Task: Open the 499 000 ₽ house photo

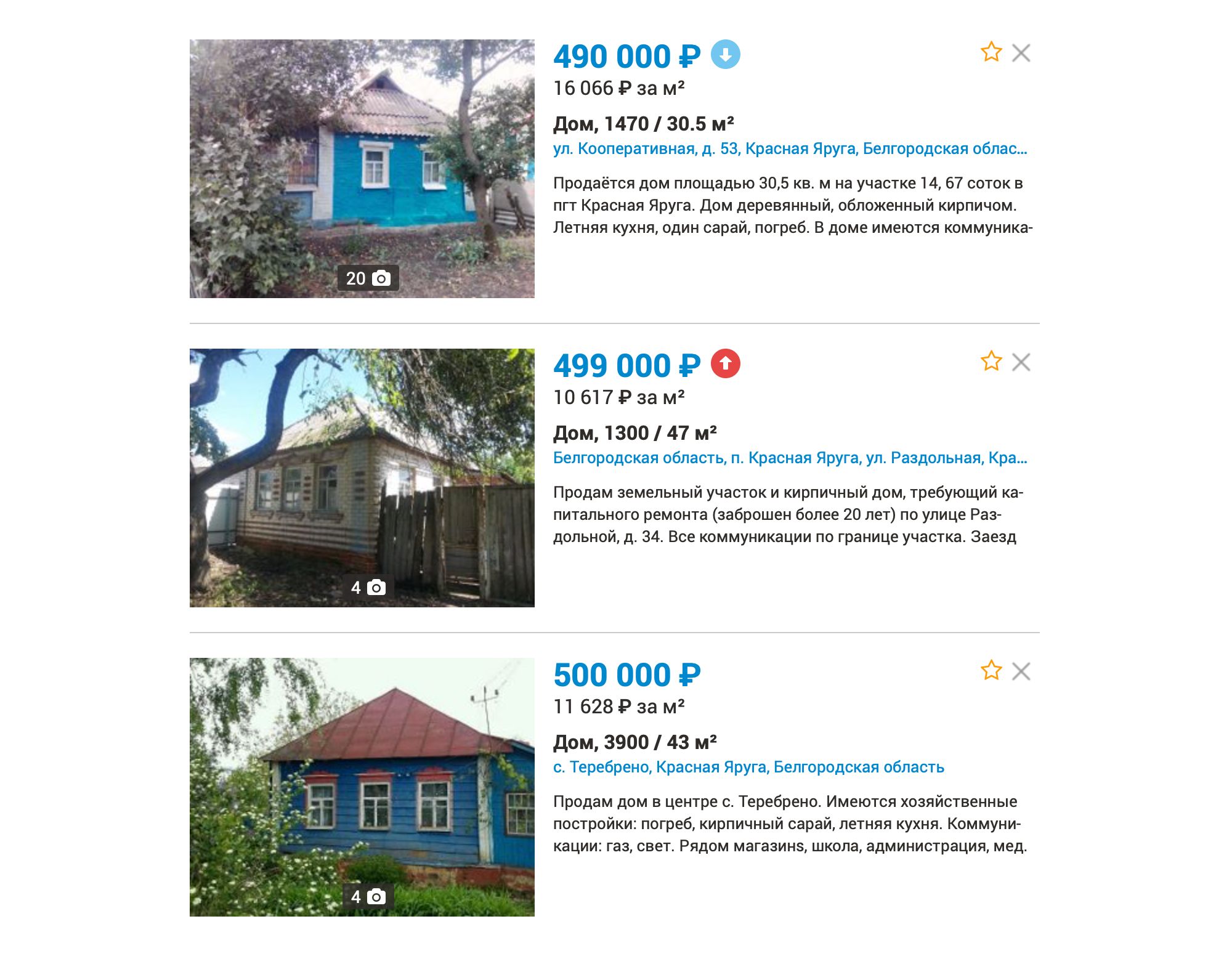Action: pos(362,477)
